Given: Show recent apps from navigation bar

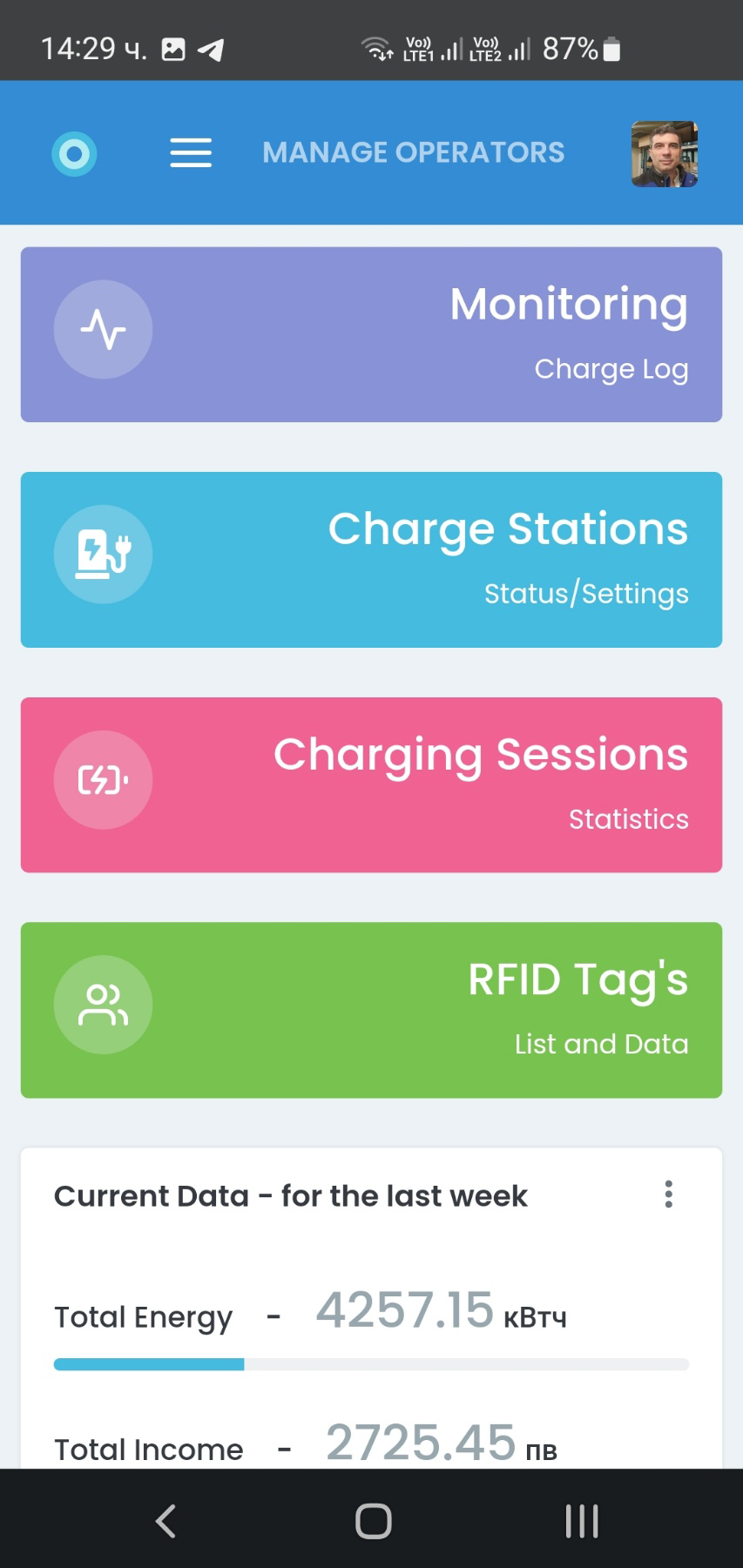Looking at the screenshot, I should coord(581,1521).
